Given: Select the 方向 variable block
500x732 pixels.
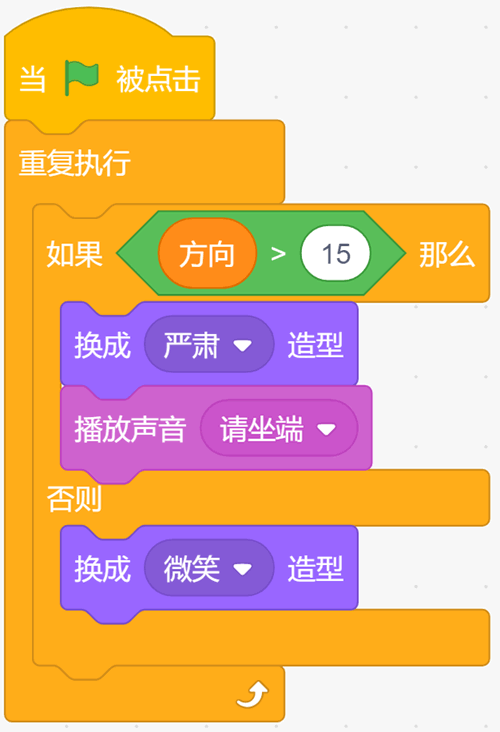Looking at the screenshot, I should pos(207,253).
